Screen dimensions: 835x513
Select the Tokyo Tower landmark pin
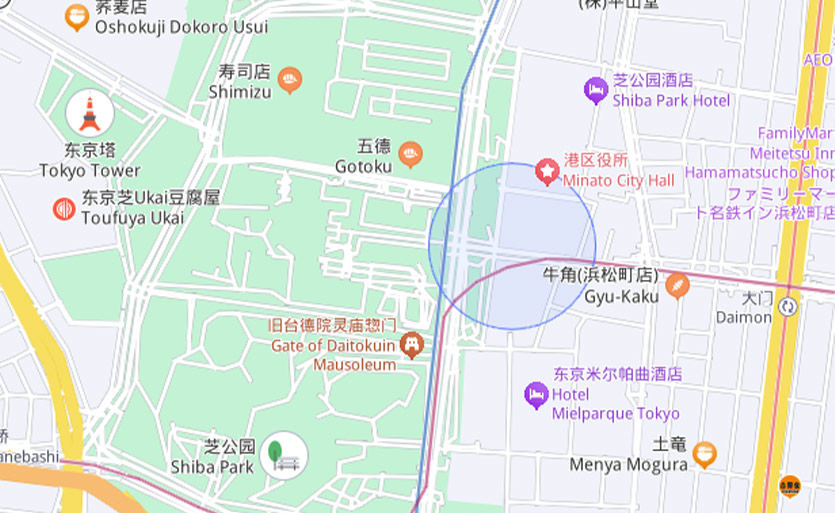[90, 113]
